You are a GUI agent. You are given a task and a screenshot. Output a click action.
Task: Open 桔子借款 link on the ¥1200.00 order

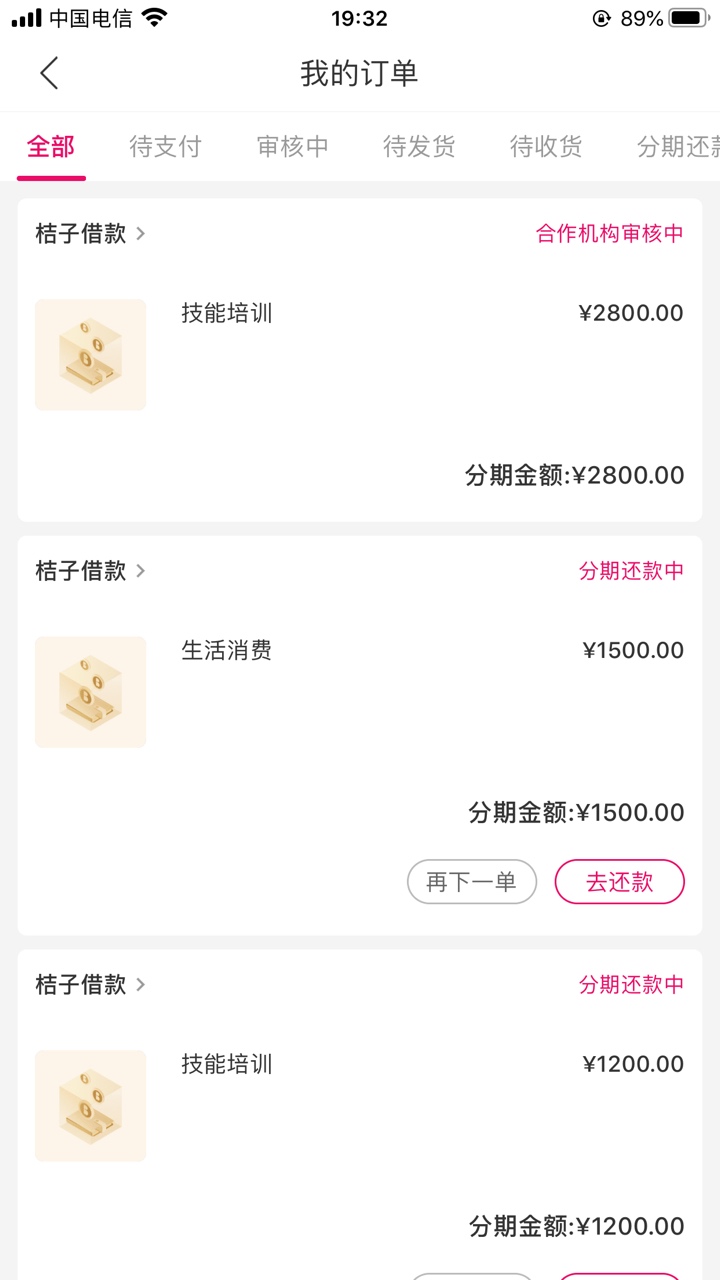tap(91, 985)
